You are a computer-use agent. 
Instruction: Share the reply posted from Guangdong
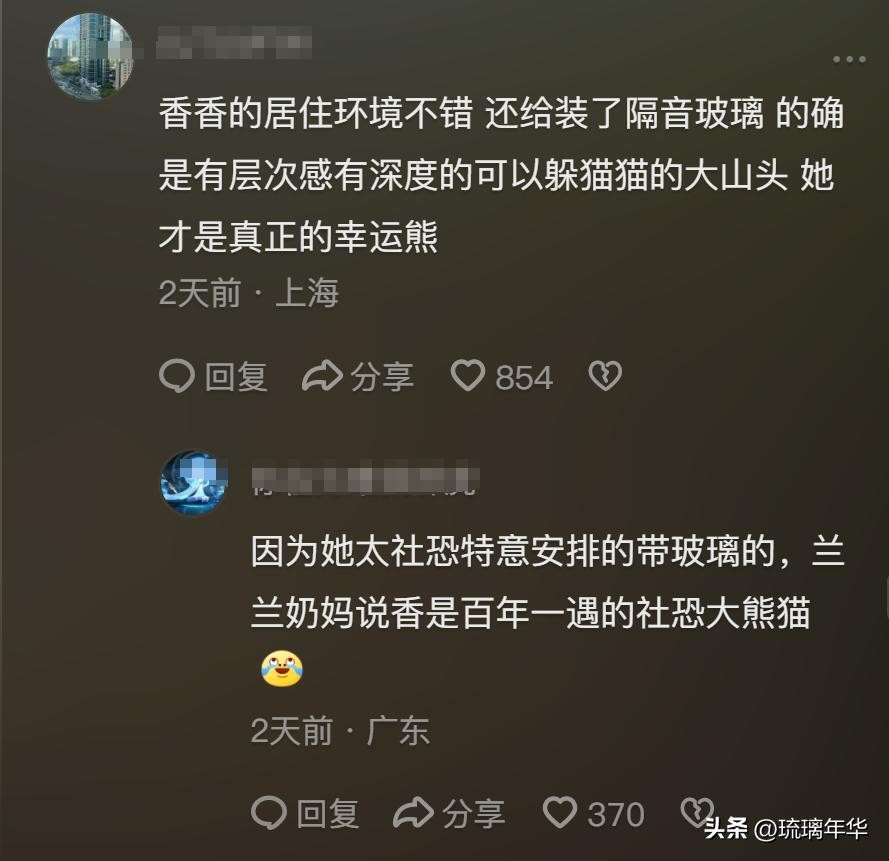click(449, 812)
